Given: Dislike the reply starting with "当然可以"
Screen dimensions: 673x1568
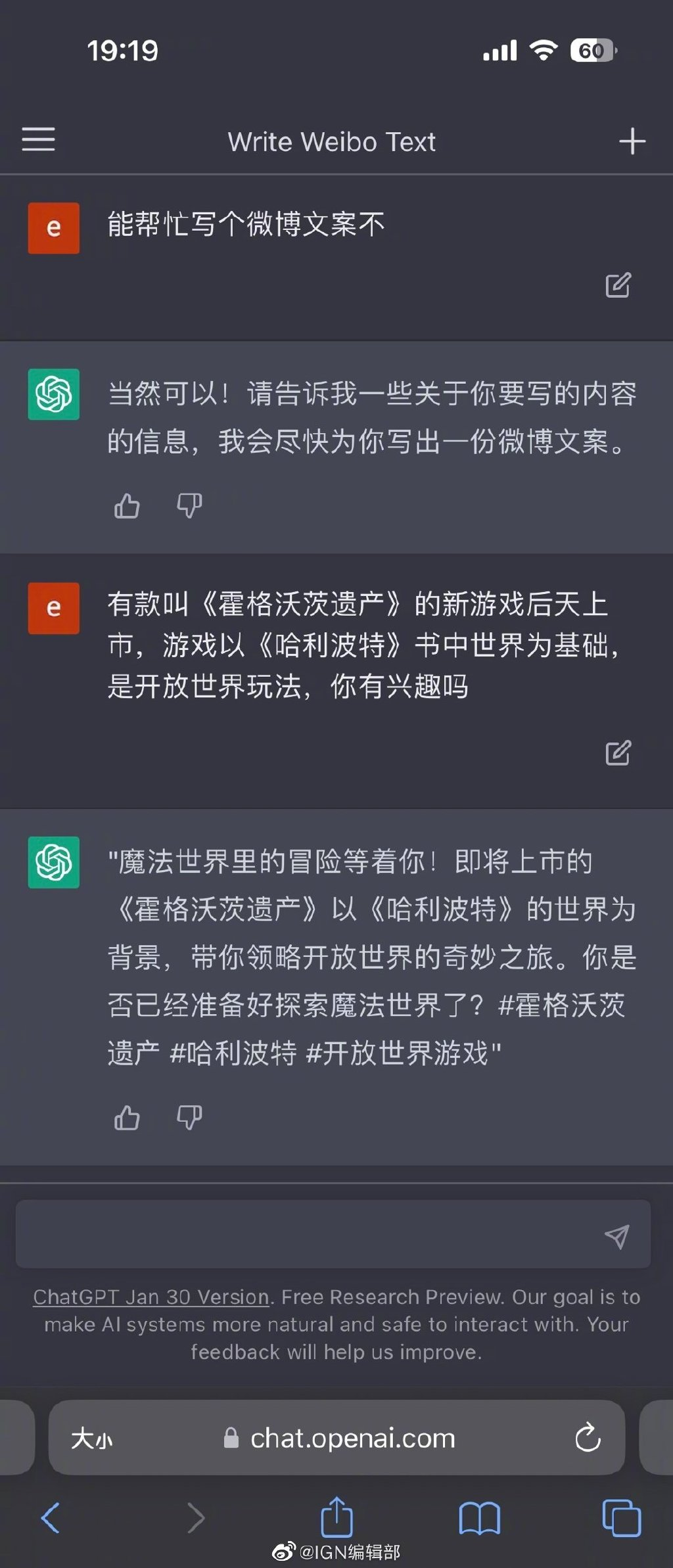Looking at the screenshot, I should tap(189, 506).
